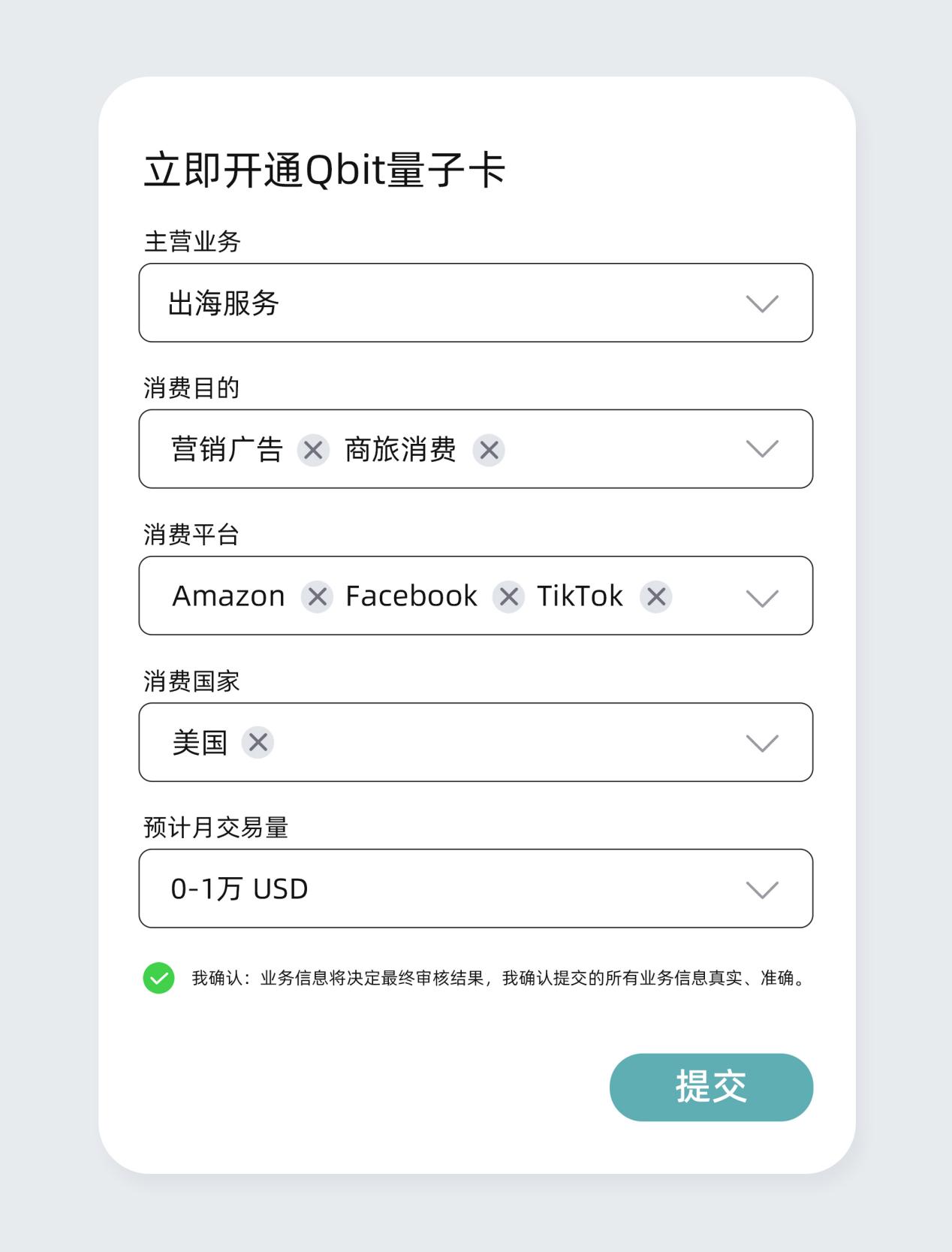Viewport: 952px width, 1252px height.
Task: Click the 0-1万 USD field value
Action: pyautogui.click(x=238, y=888)
